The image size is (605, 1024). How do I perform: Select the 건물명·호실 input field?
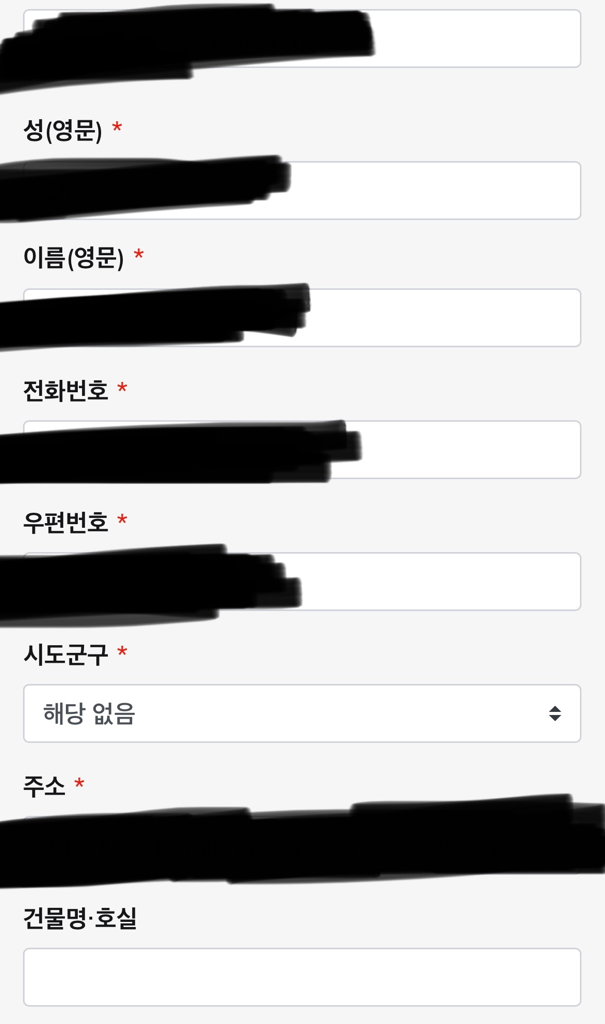301,977
